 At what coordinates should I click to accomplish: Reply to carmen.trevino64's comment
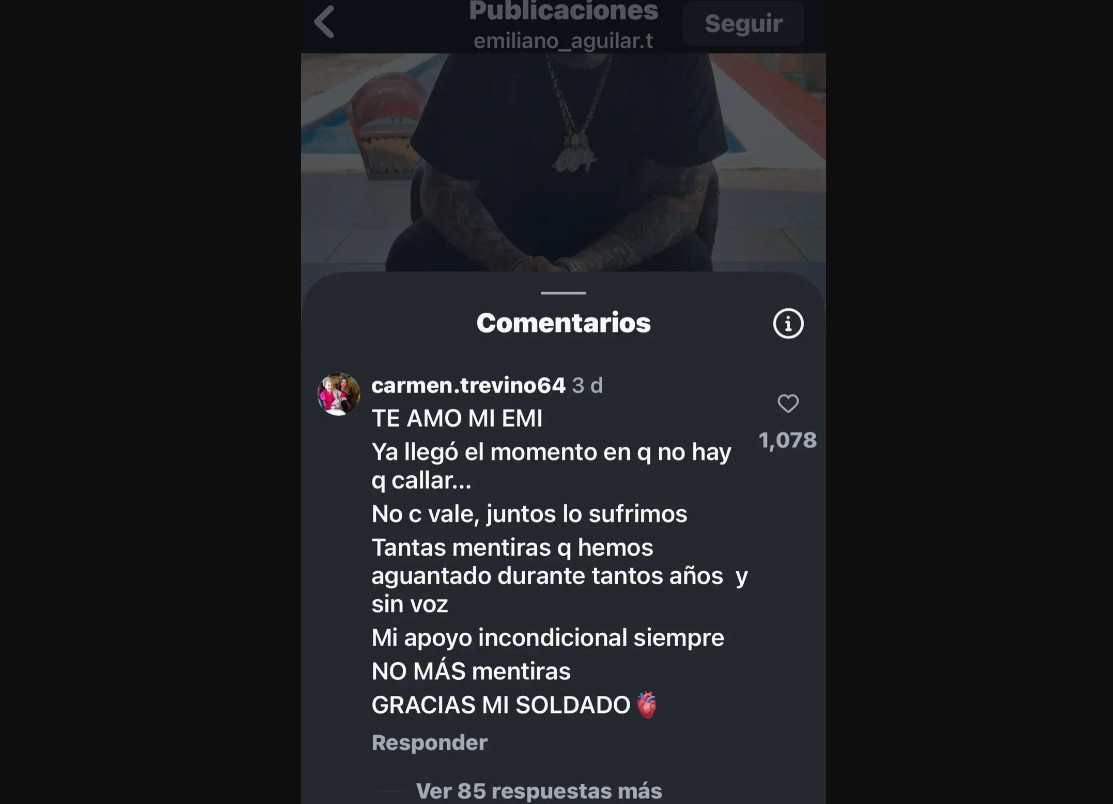tap(429, 742)
